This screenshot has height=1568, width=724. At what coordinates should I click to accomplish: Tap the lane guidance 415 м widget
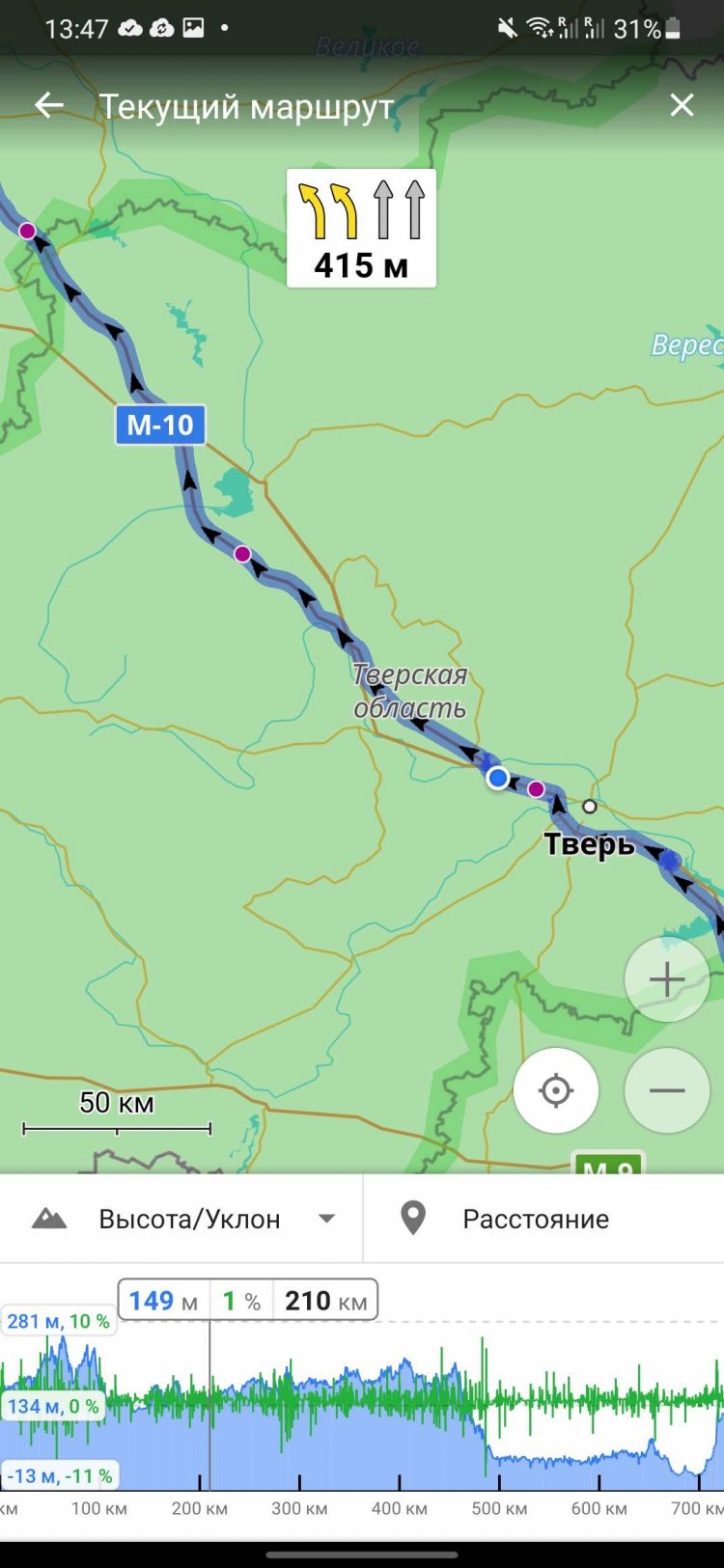coord(361,229)
